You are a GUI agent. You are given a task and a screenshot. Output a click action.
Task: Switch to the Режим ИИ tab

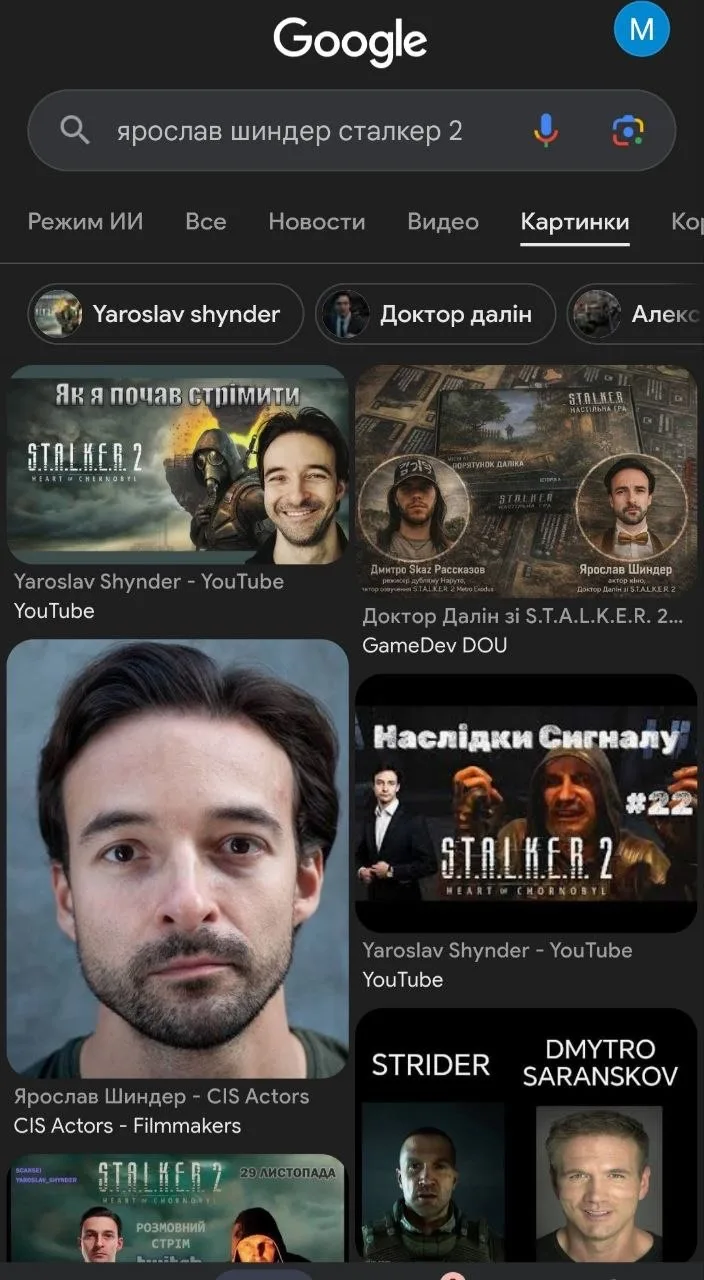[85, 221]
